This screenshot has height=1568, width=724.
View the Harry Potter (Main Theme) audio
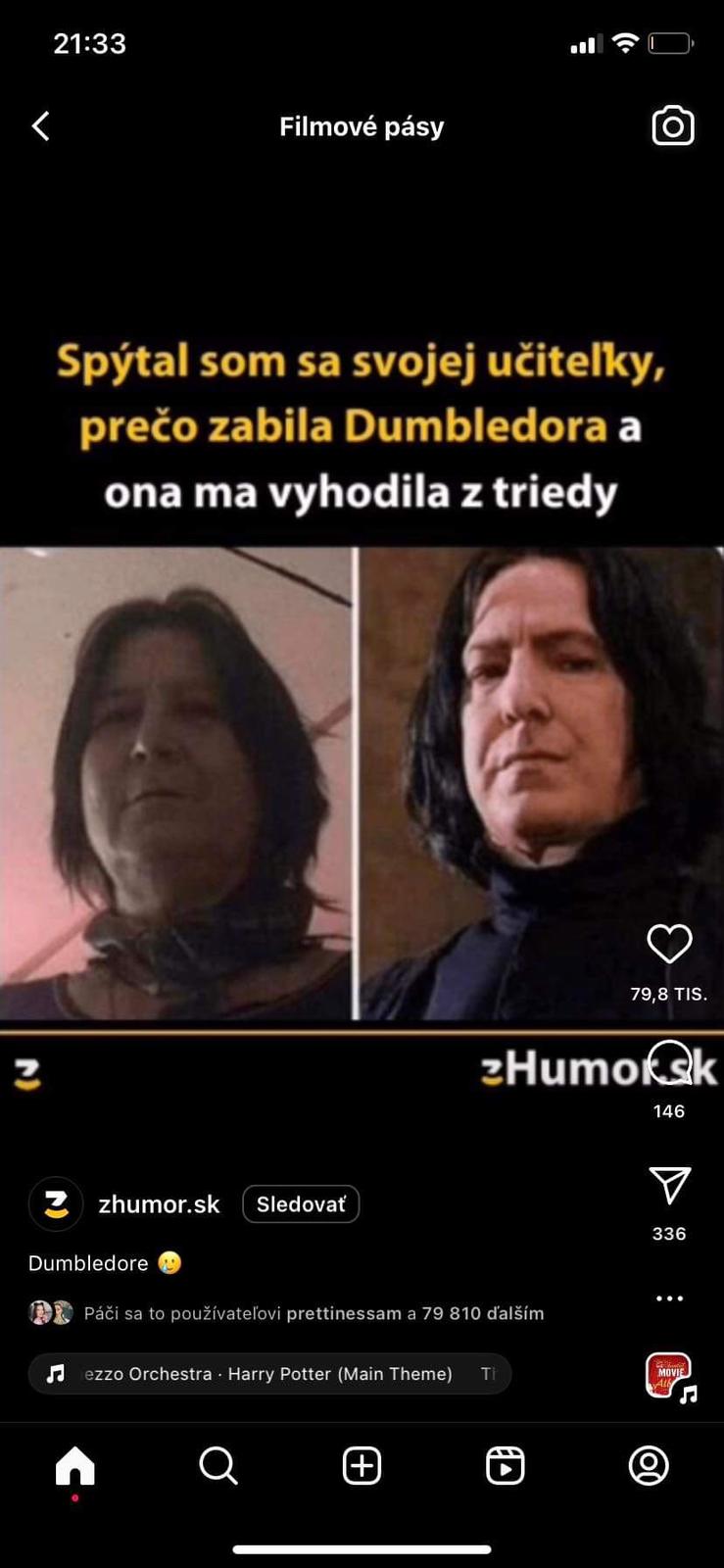coord(269,1374)
